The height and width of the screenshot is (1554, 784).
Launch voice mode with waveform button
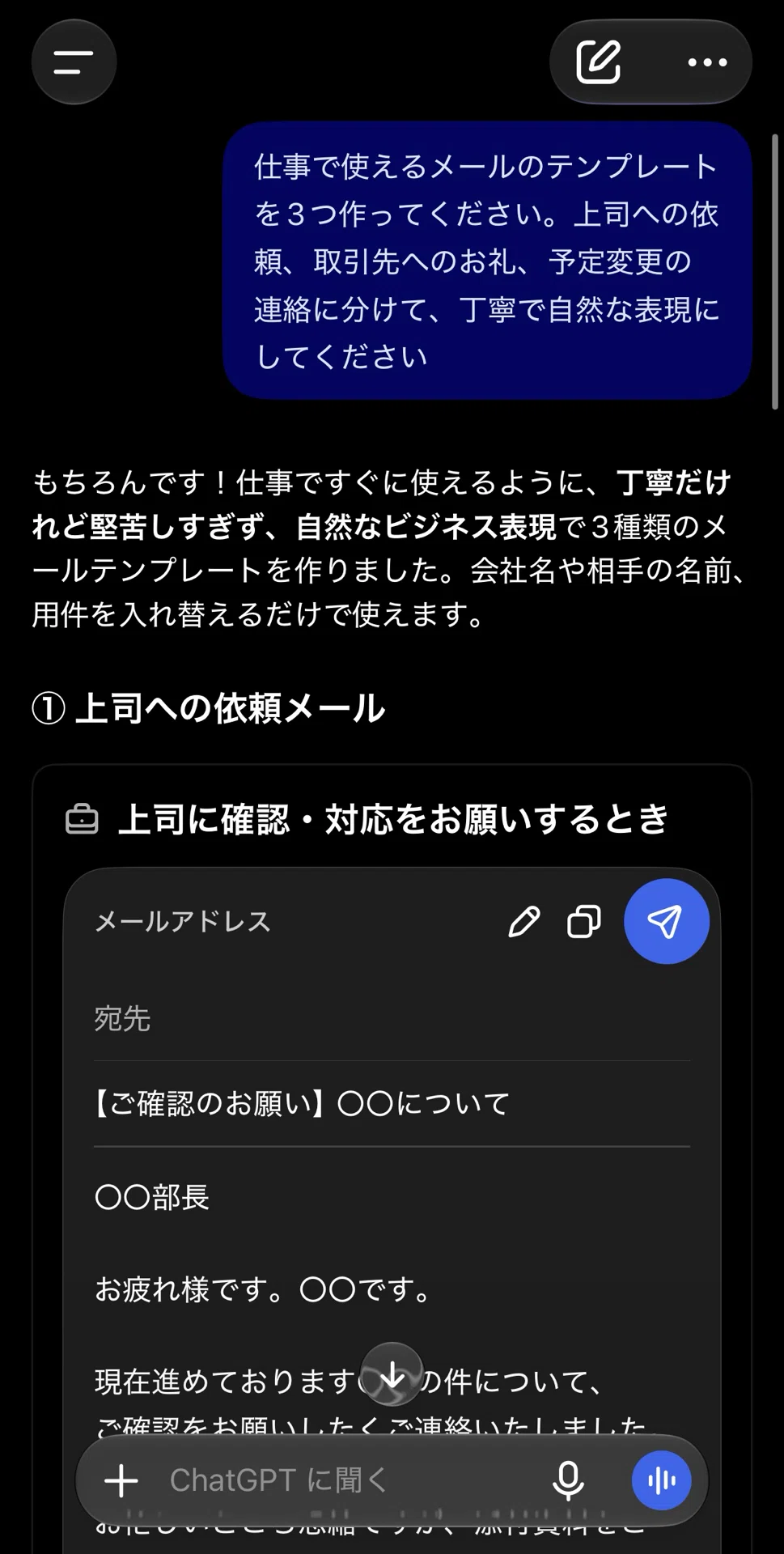point(661,1481)
